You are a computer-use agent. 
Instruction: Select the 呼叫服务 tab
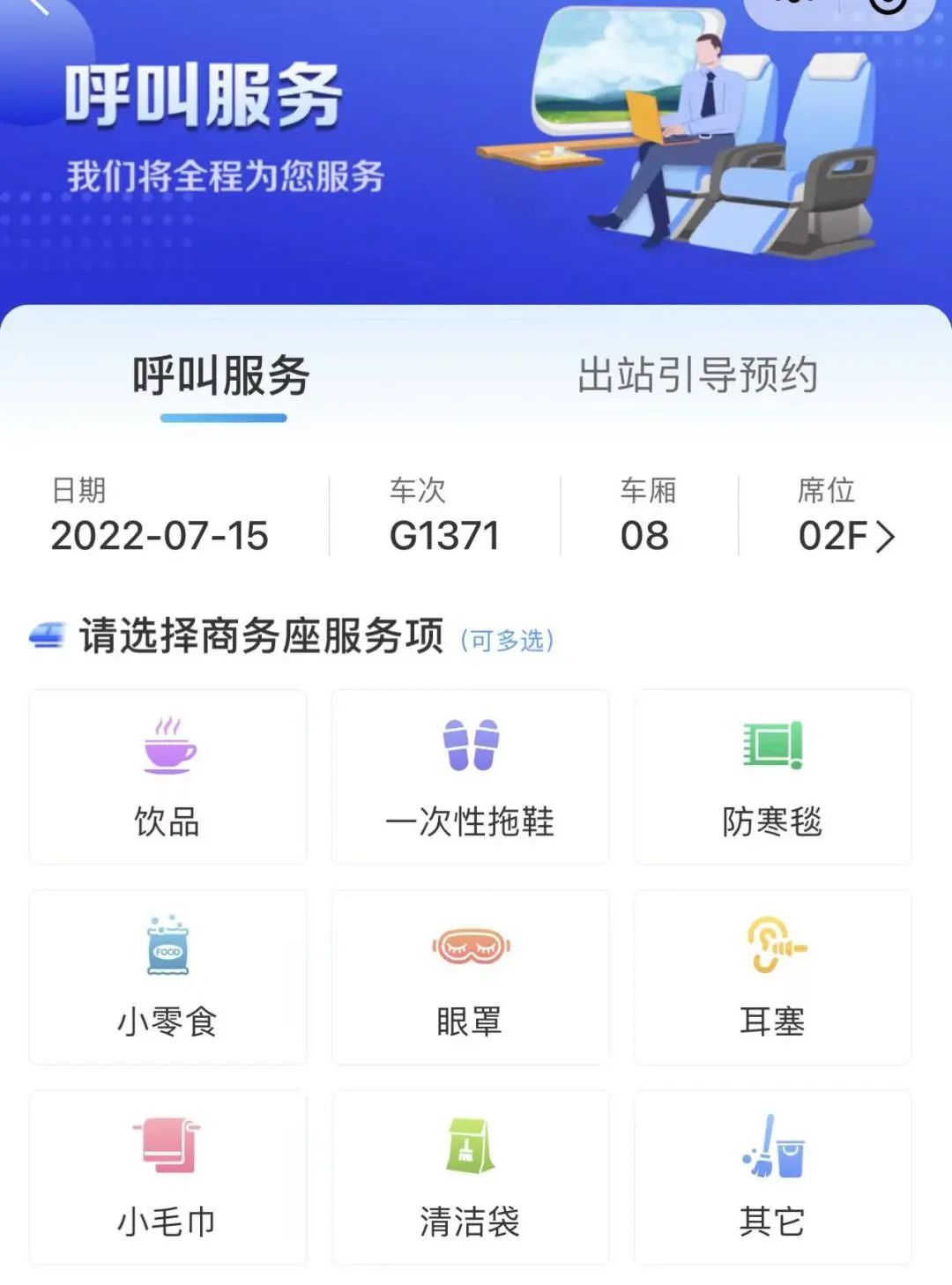pyautogui.click(x=222, y=374)
